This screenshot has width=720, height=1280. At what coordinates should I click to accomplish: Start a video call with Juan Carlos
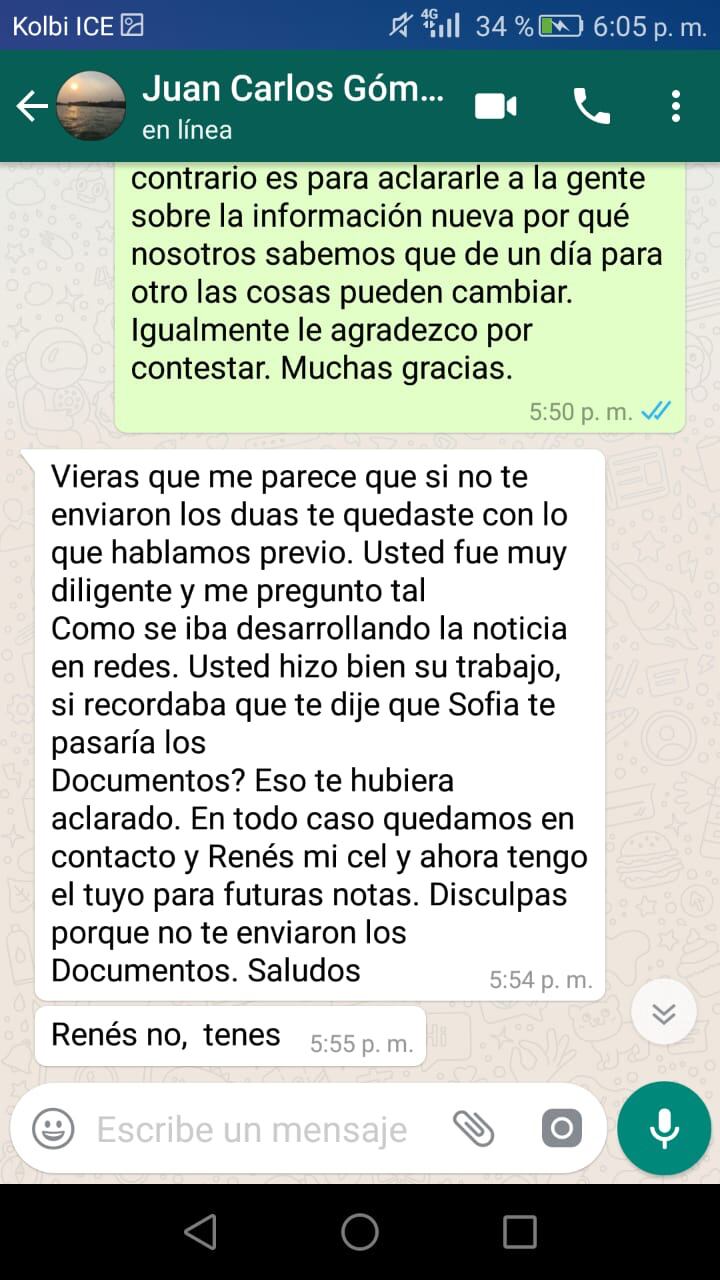click(496, 106)
